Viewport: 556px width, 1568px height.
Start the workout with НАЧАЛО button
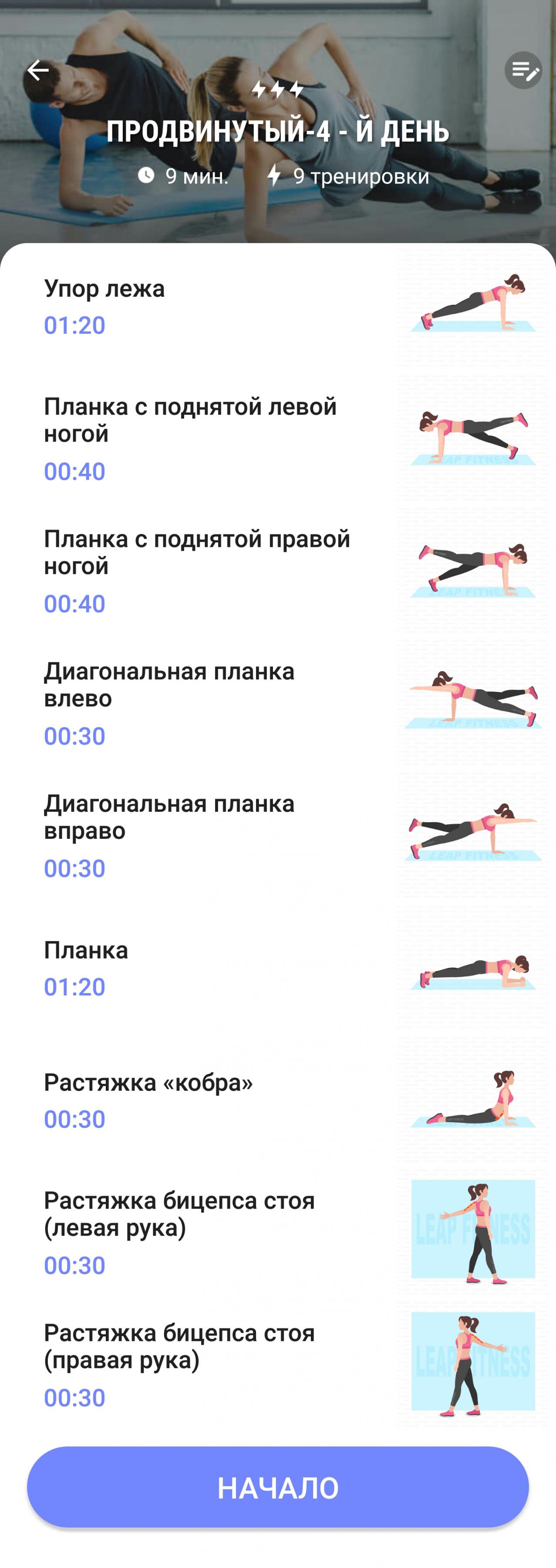coord(278,1487)
